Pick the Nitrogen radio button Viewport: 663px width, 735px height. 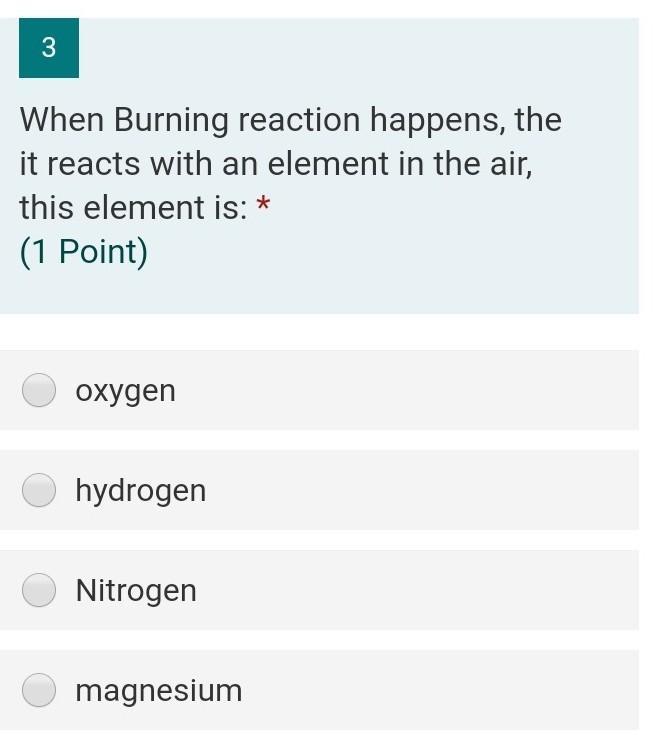point(39,591)
